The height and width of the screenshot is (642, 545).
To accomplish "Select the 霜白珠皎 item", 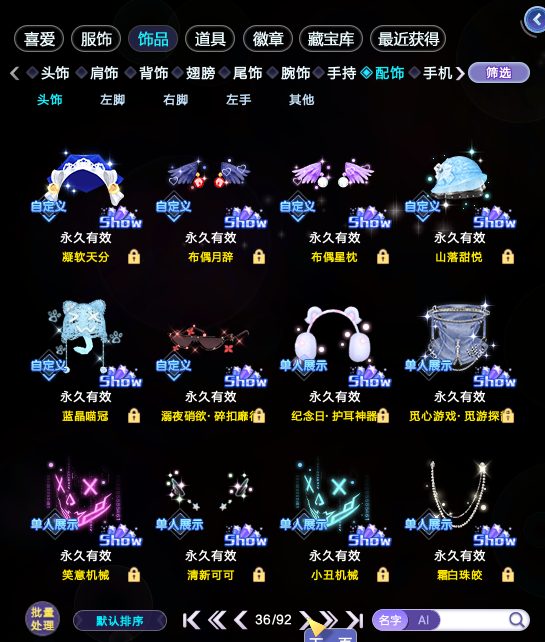I will click(459, 521).
